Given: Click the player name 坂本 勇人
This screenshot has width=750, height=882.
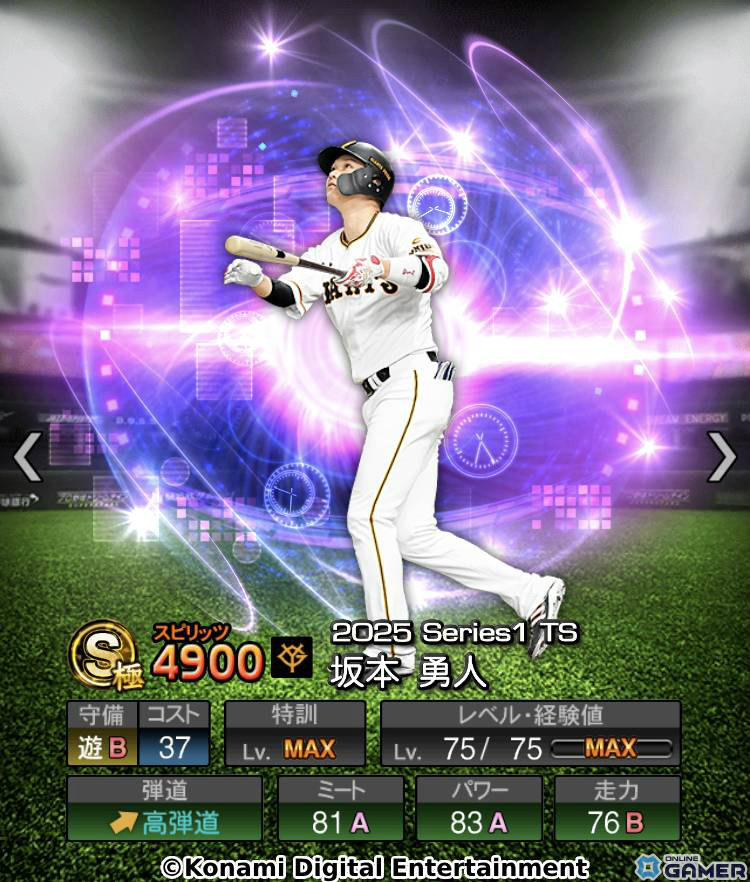Looking at the screenshot, I should tap(410, 666).
